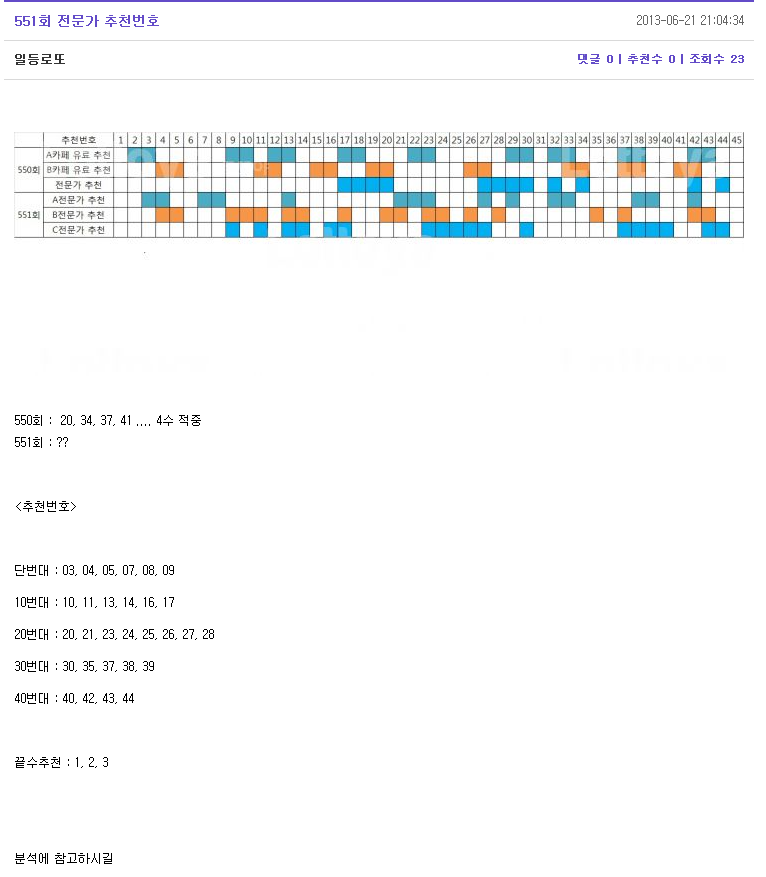The width and height of the screenshot is (766, 877).
Task: View author 일등로또's profile
Action: tap(40, 60)
